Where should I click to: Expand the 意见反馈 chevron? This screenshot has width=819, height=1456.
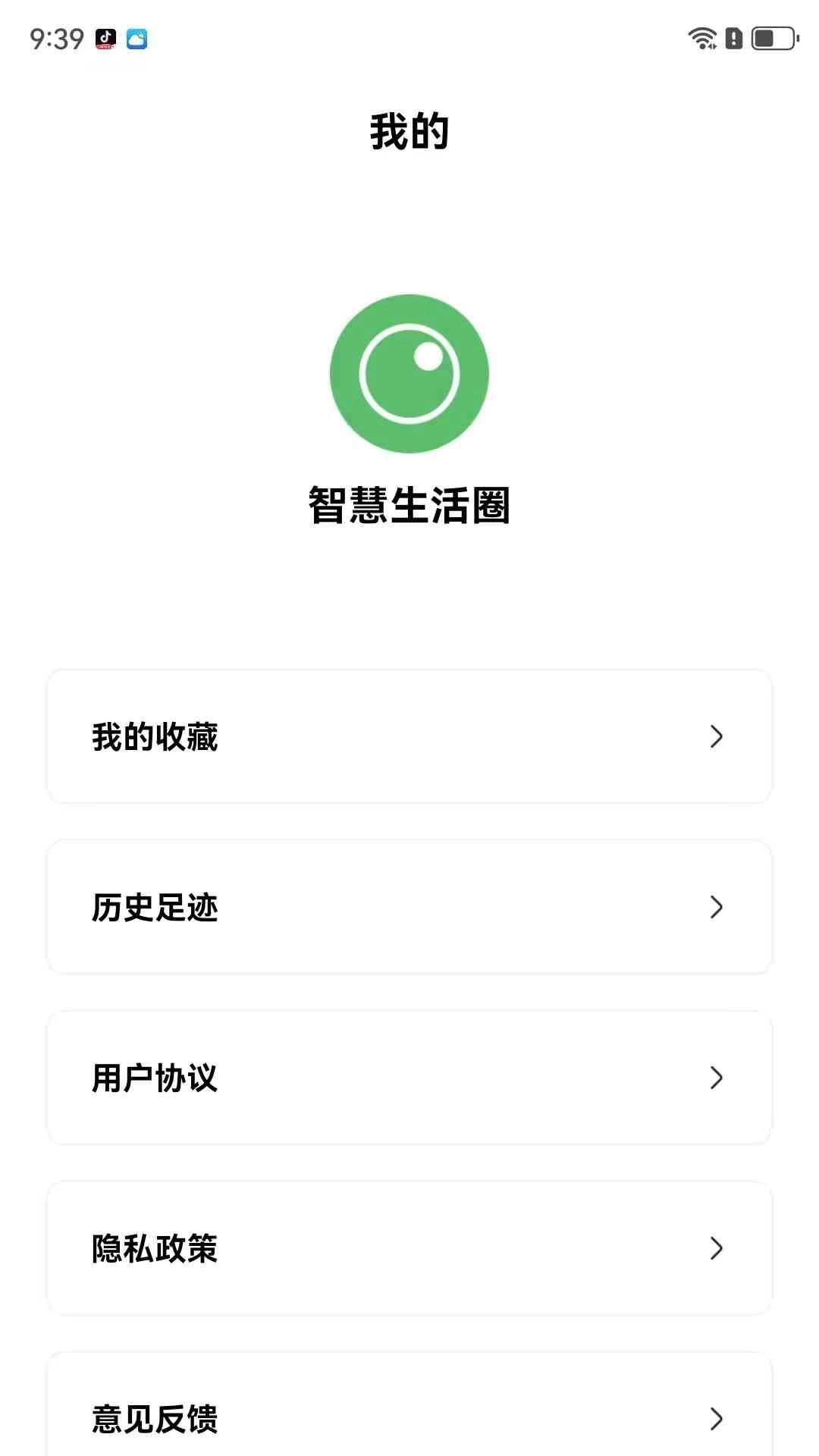[x=716, y=1417]
